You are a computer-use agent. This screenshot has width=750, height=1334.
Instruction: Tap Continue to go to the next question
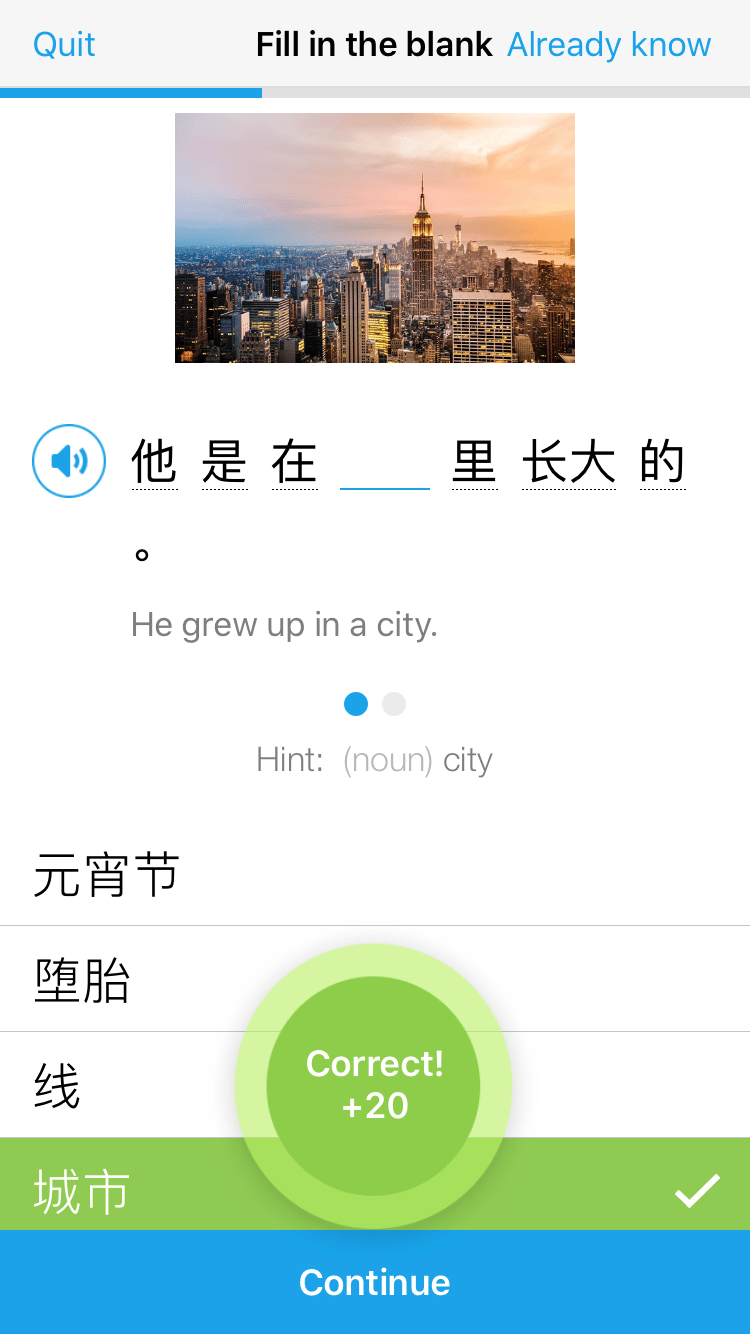(x=375, y=1282)
